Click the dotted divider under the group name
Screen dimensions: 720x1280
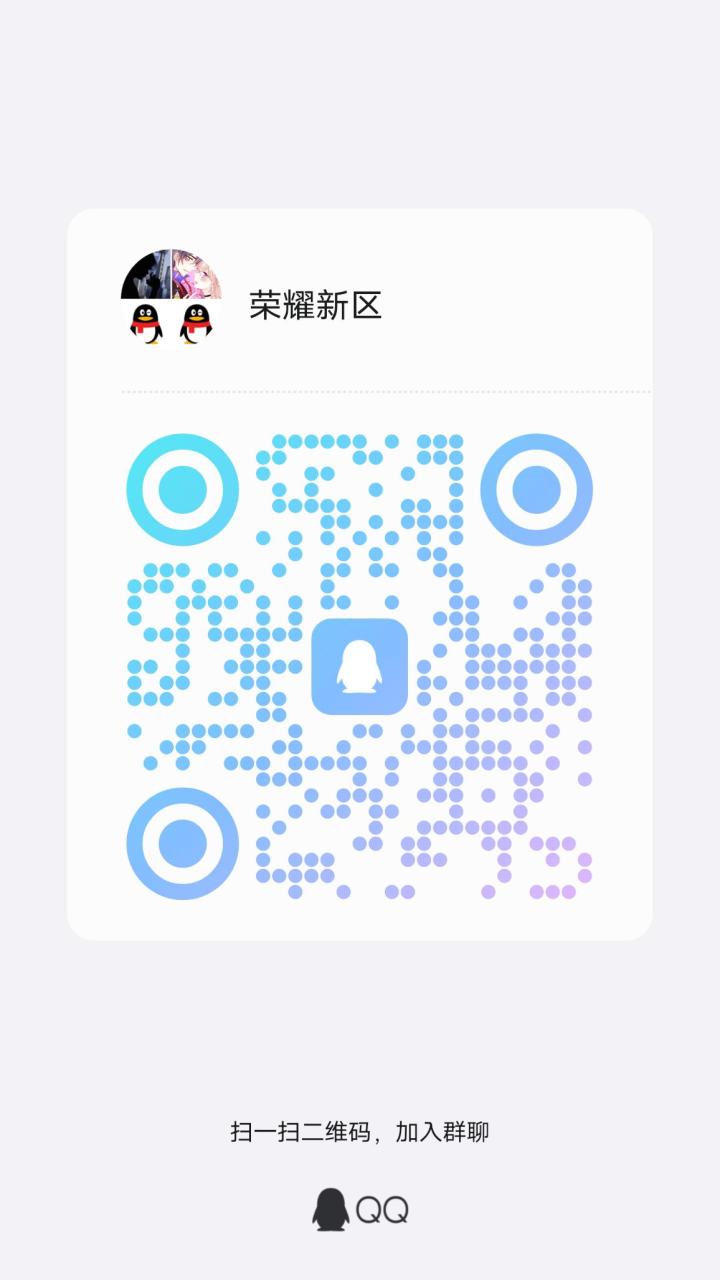(386, 391)
